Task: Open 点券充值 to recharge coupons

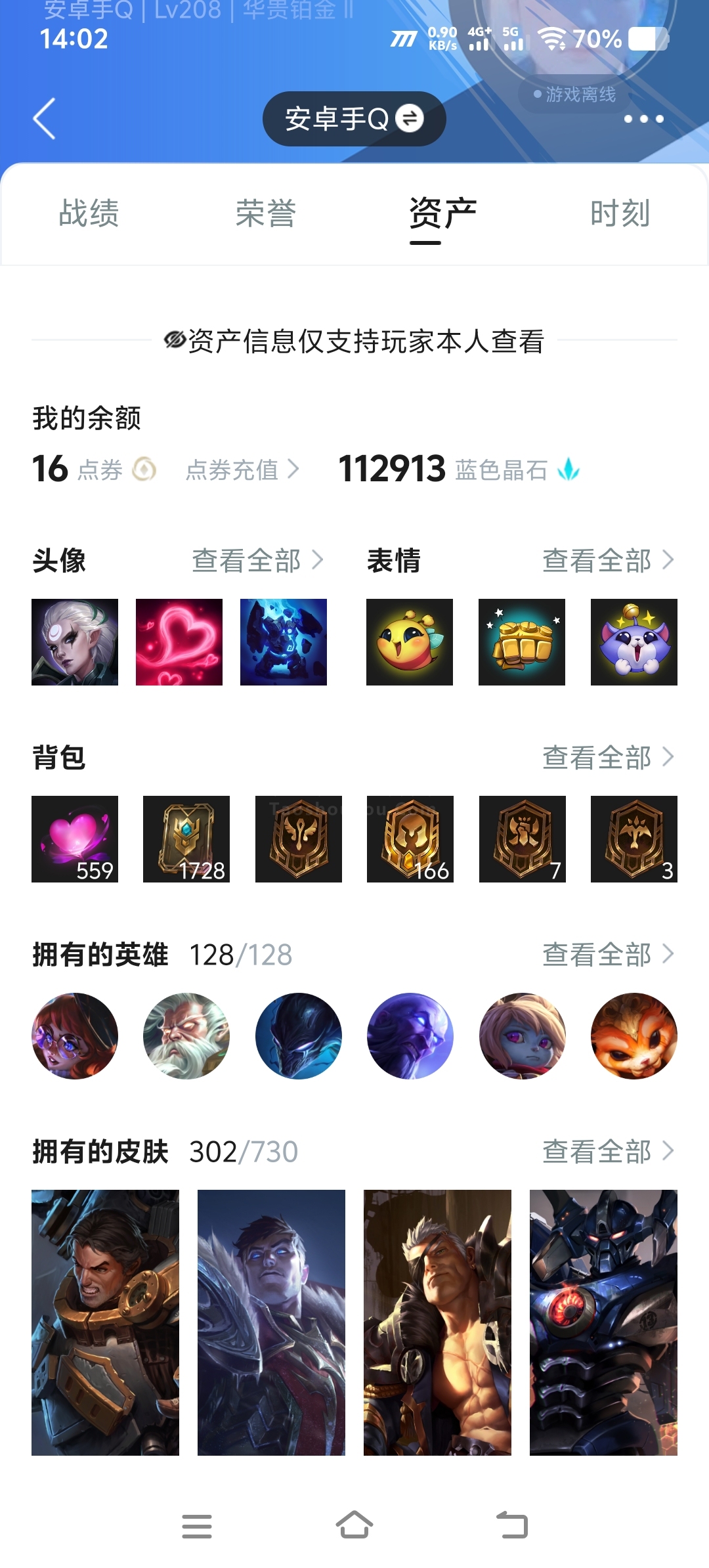Action: [x=242, y=470]
